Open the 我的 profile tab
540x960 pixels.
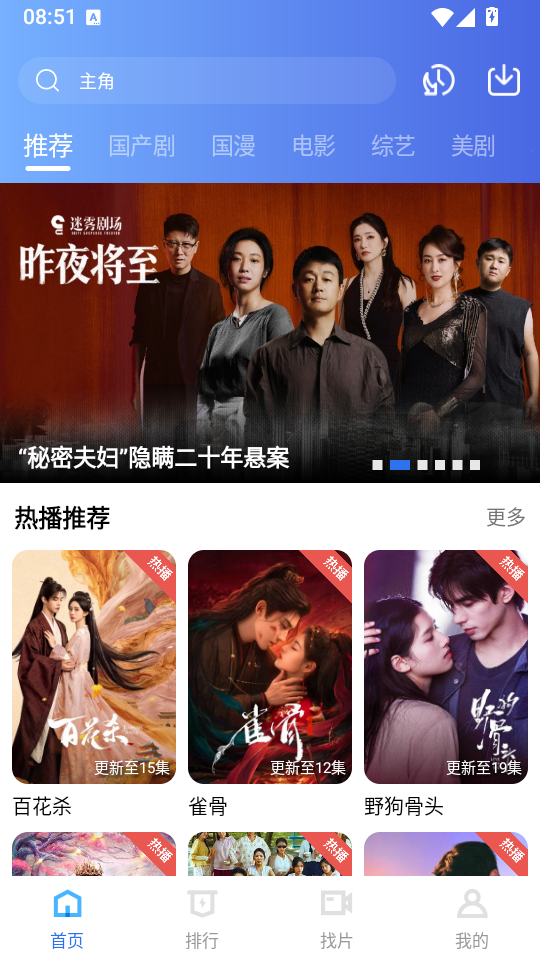coord(472,918)
